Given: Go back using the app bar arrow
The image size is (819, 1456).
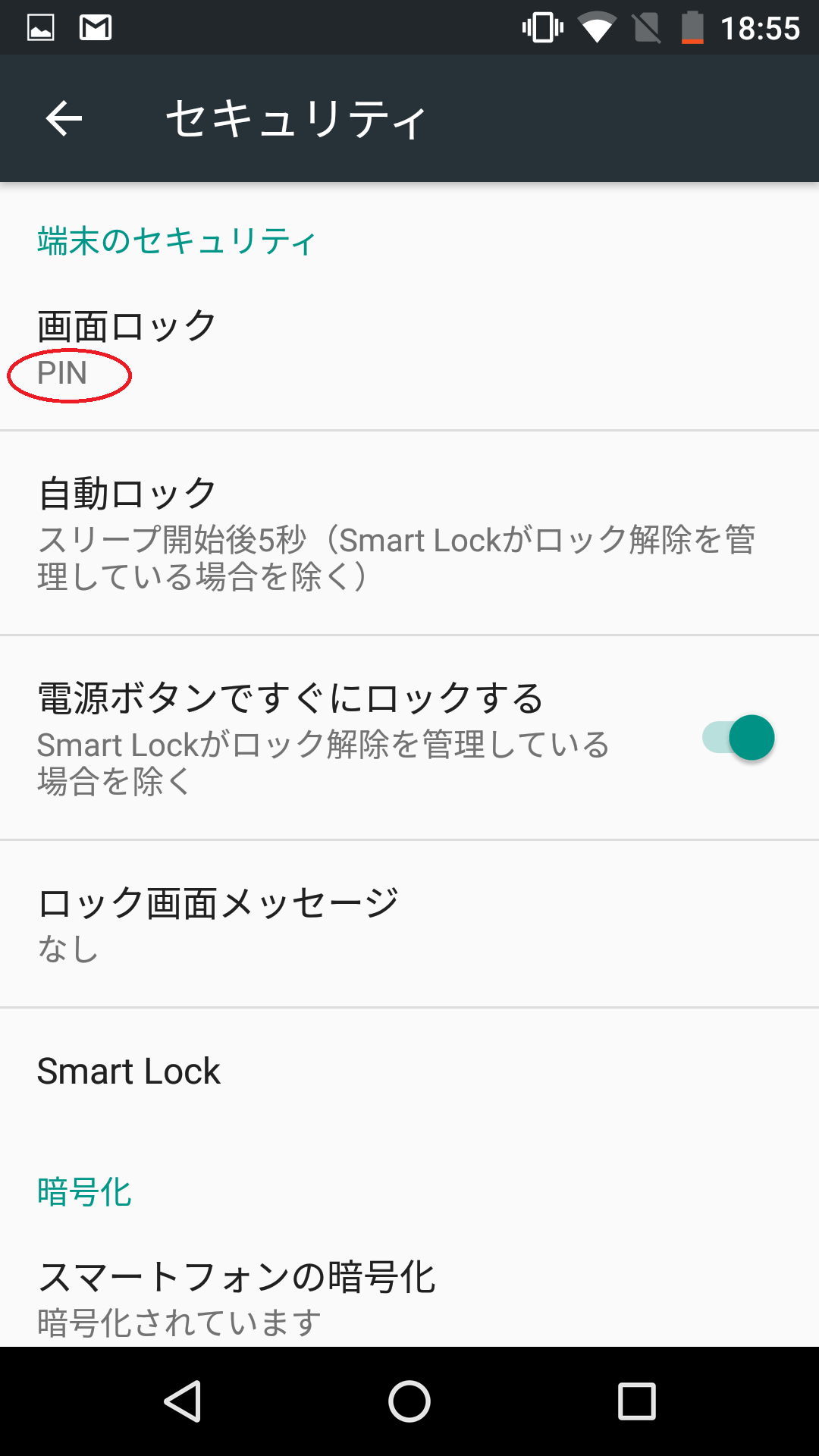Looking at the screenshot, I should 64,118.
